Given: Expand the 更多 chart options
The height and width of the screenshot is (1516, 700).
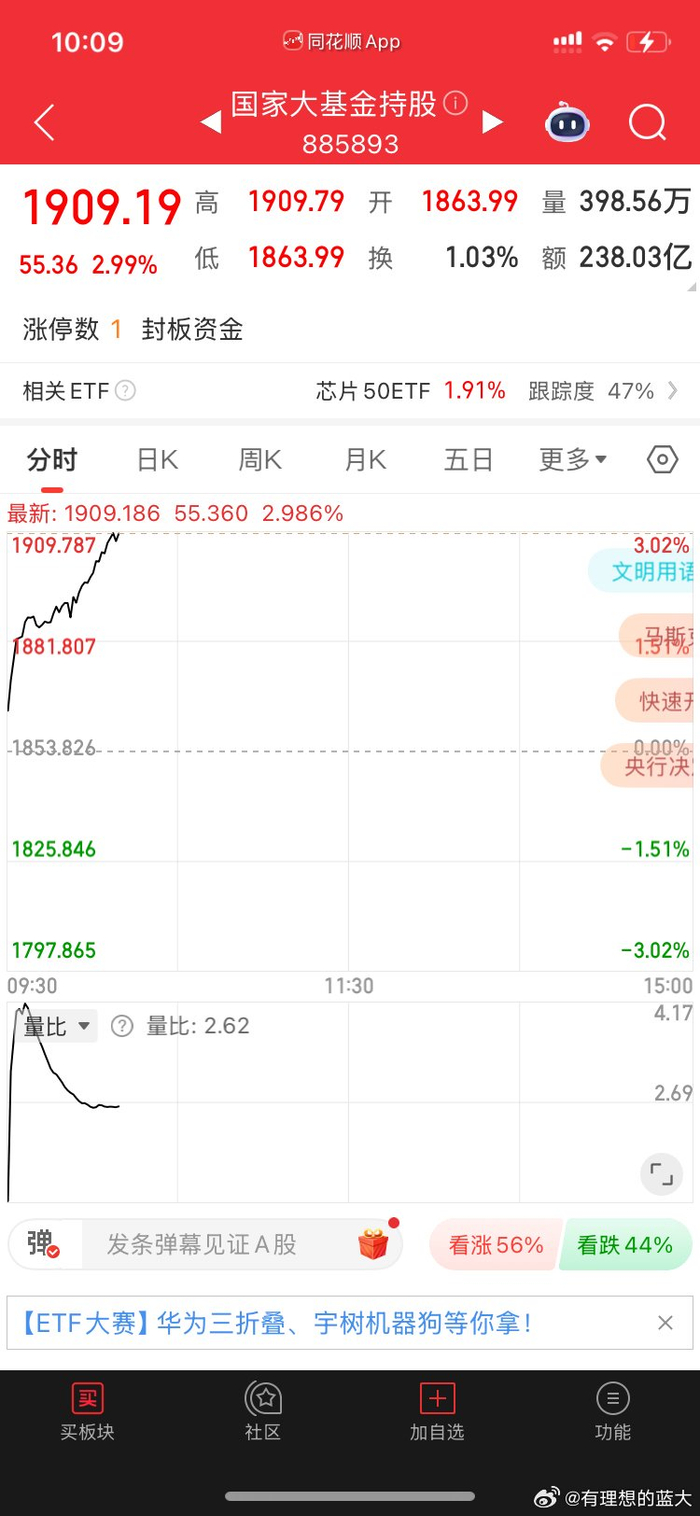Looking at the screenshot, I should click(x=573, y=460).
